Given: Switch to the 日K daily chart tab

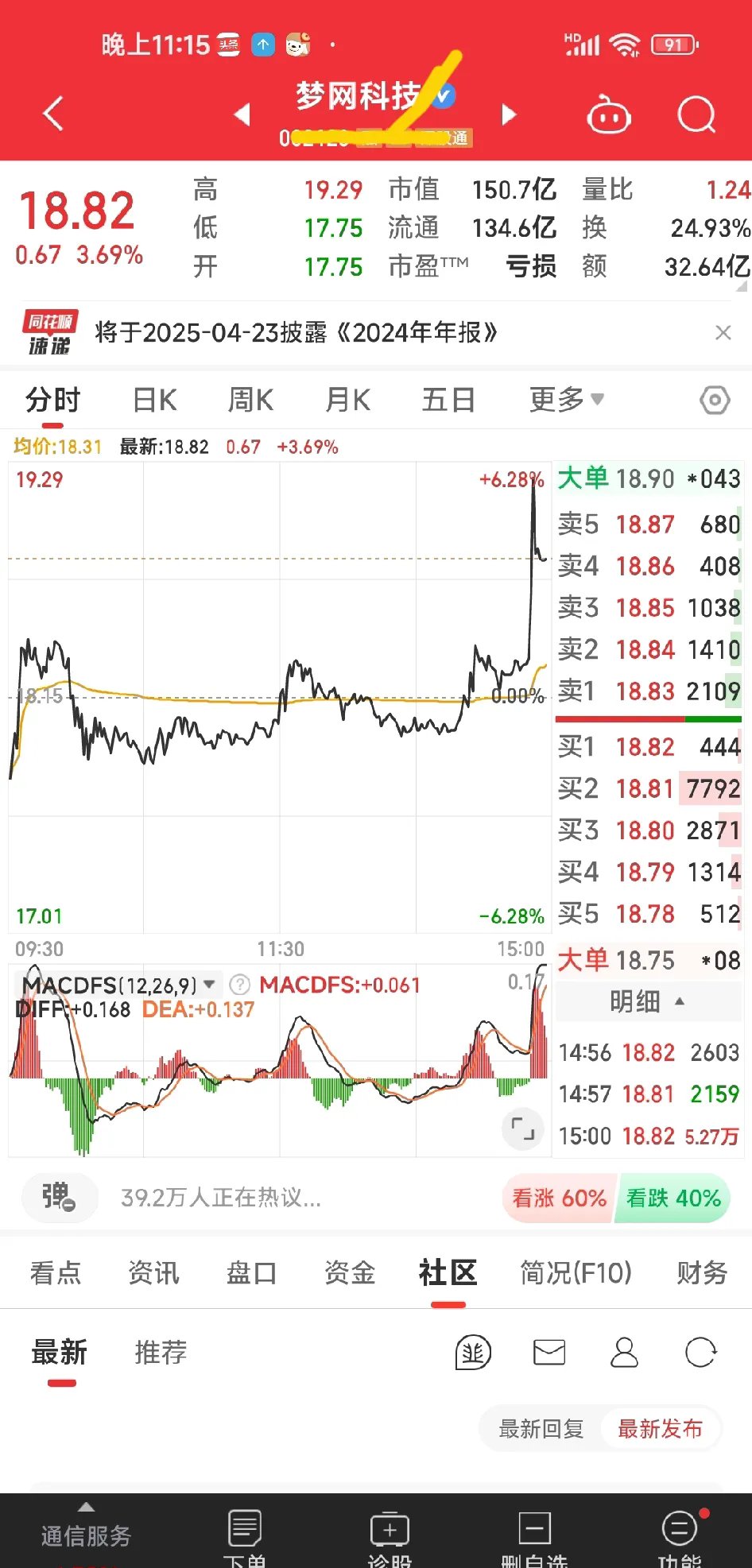Looking at the screenshot, I should [x=153, y=400].
